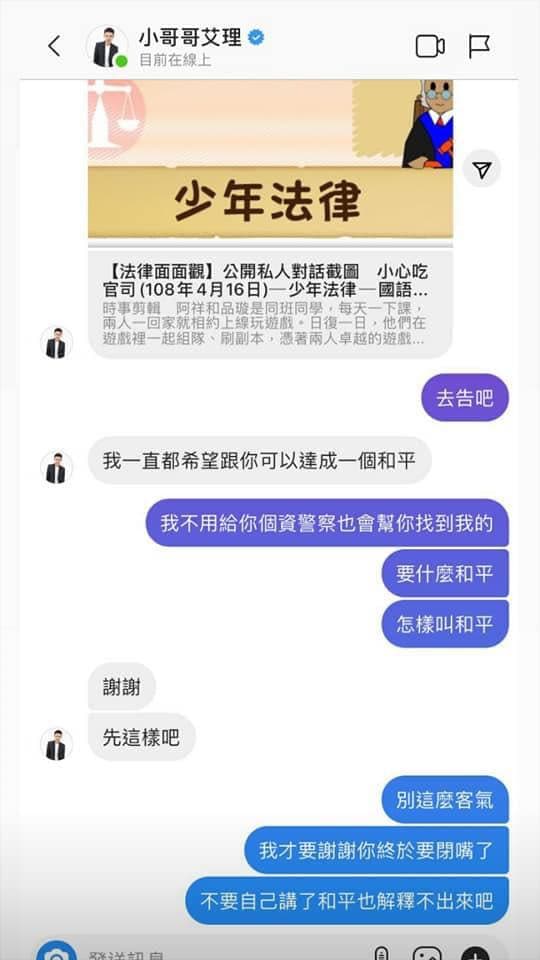Open the camera from the message bar
This screenshot has height=960, width=540.
click(x=57, y=953)
